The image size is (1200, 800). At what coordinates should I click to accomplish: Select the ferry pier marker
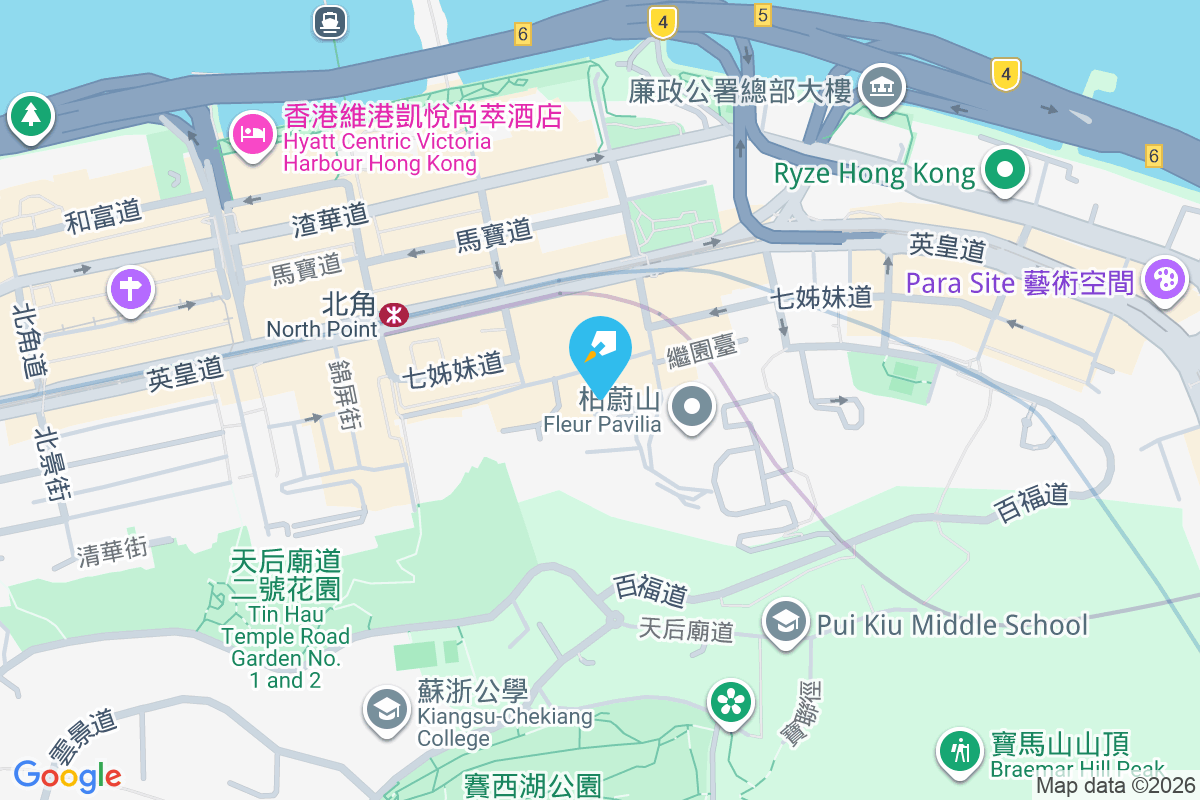(329, 21)
